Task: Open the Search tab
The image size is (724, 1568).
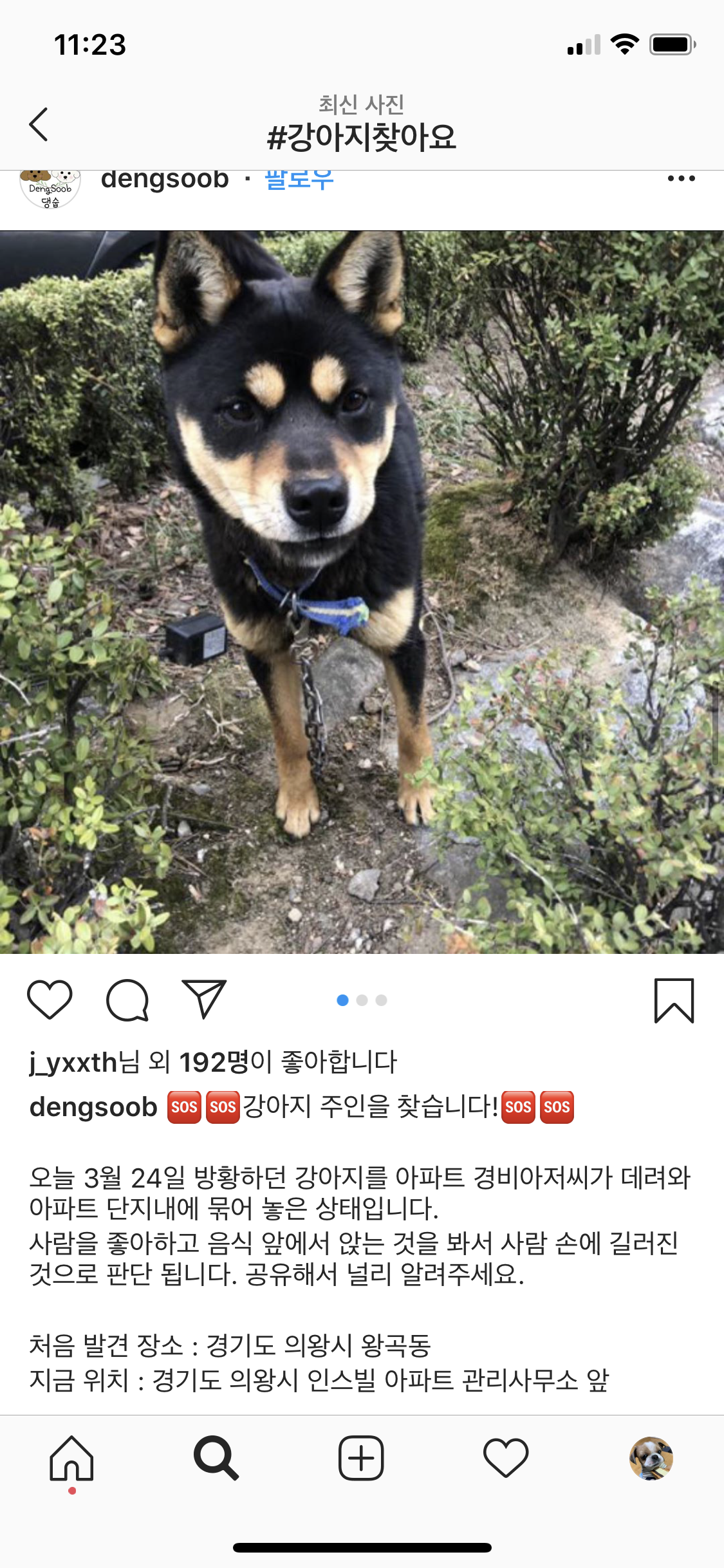Action: tap(216, 1459)
